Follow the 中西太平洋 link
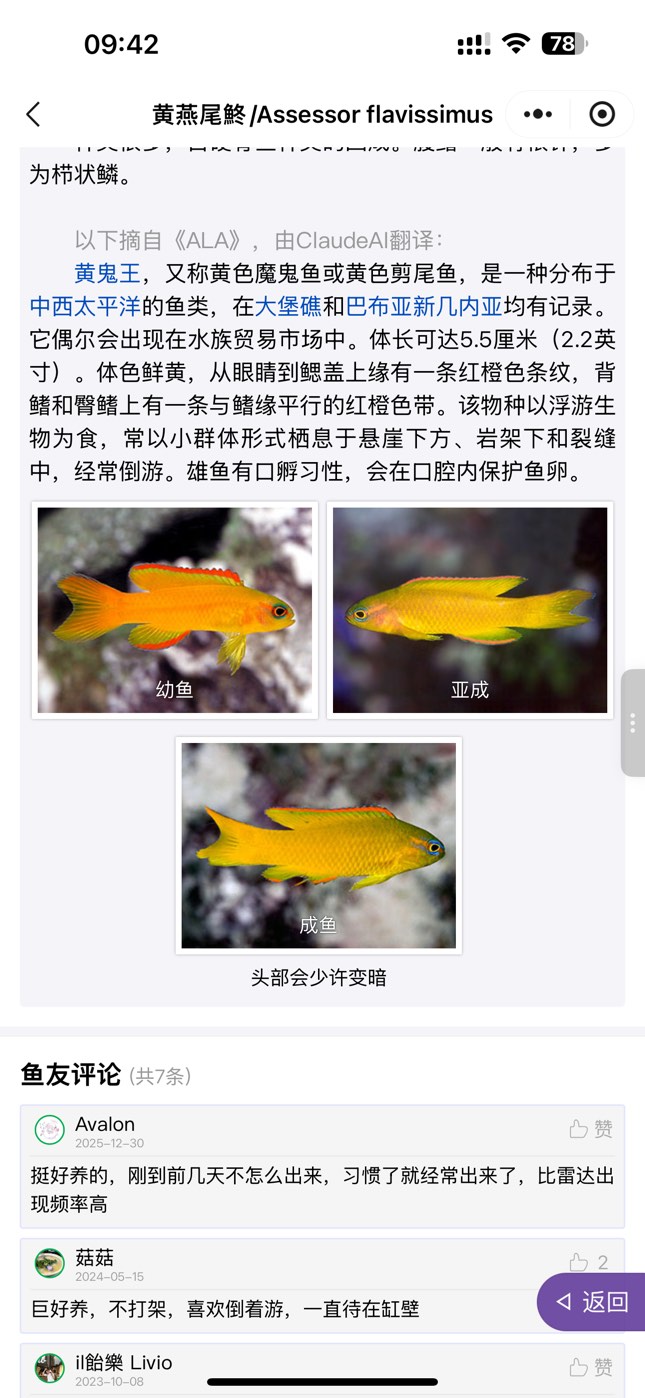 [85, 306]
